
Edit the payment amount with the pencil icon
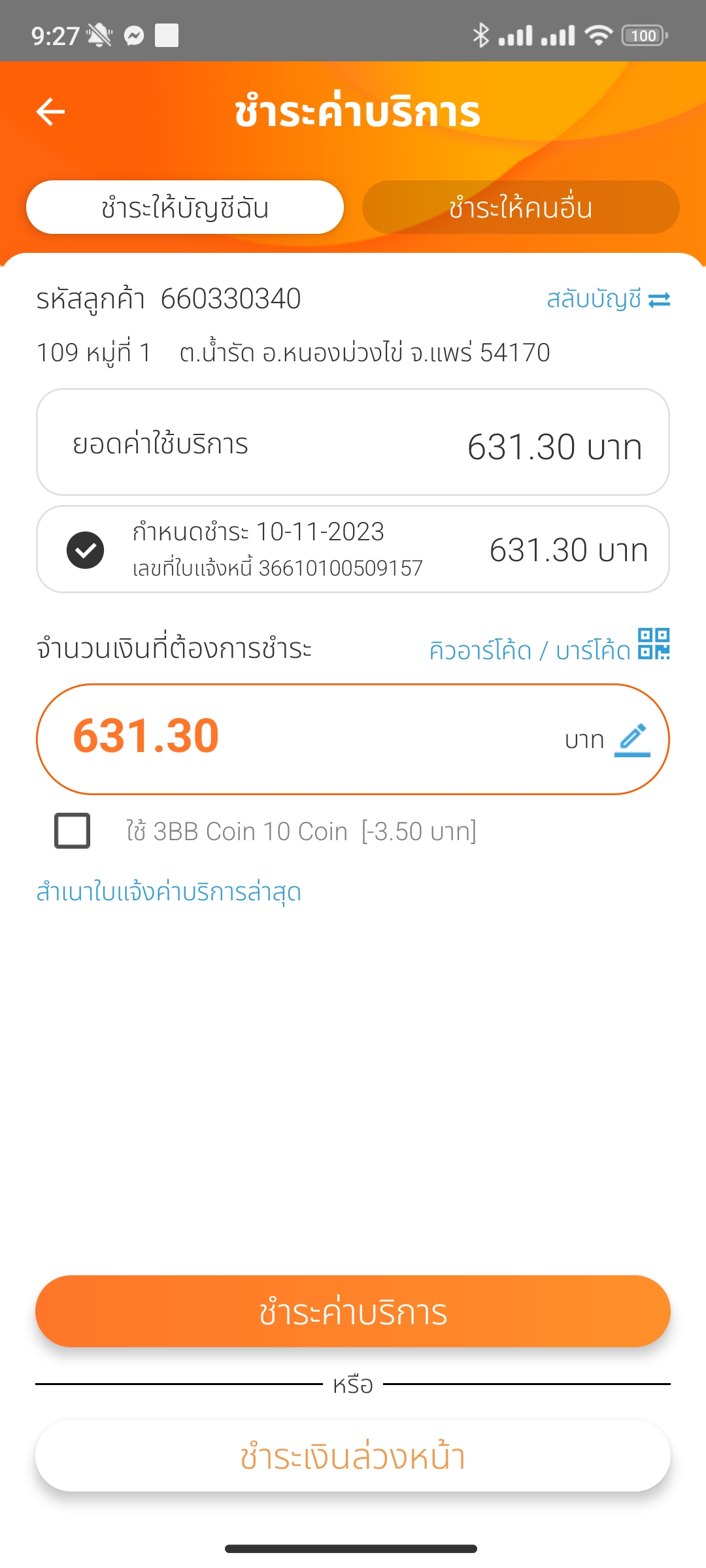pos(632,740)
